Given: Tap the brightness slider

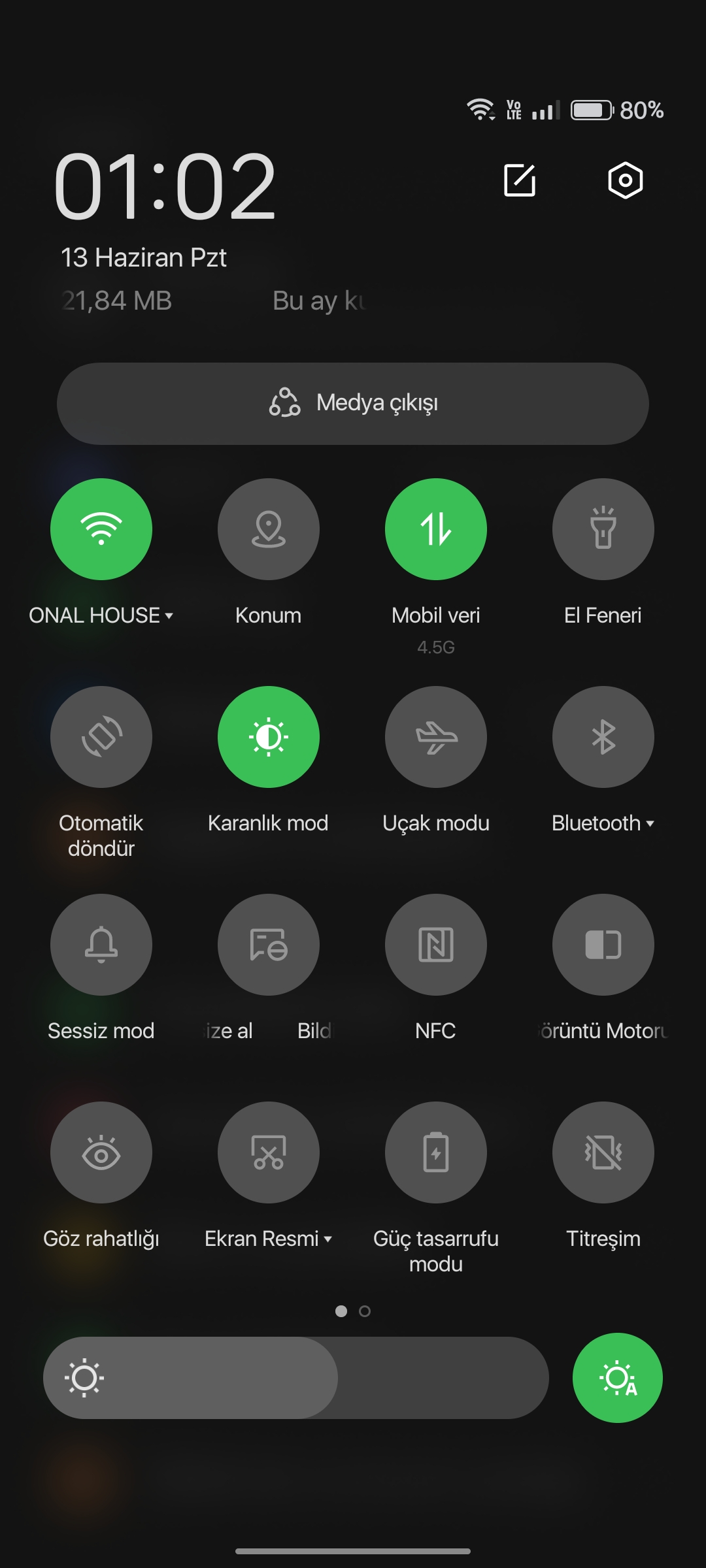Looking at the screenshot, I should tap(295, 1378).
